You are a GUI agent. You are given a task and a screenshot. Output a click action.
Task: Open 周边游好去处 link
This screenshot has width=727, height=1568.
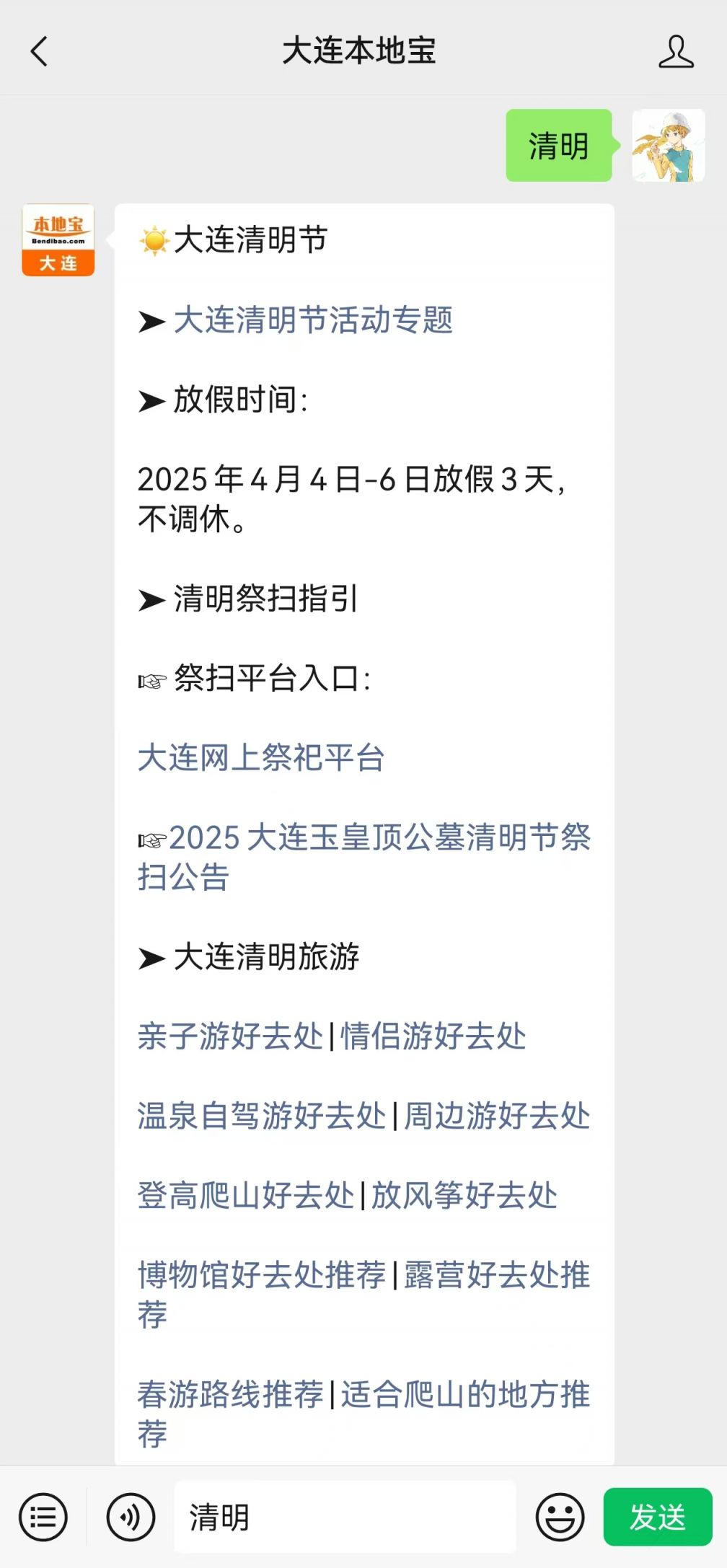497,1116
